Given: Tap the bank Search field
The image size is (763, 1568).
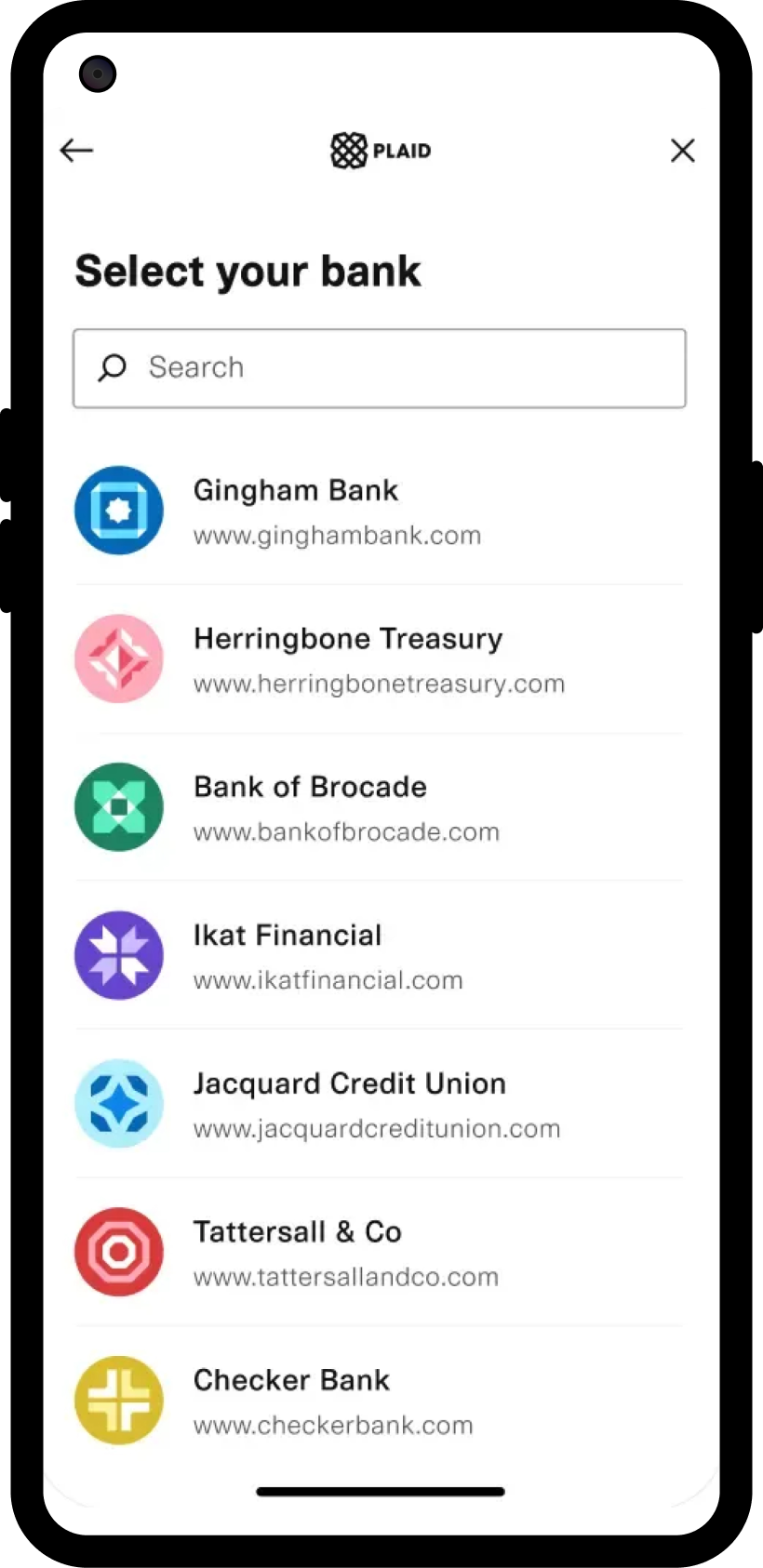Looking at the screenshot, I should [380, 368].
